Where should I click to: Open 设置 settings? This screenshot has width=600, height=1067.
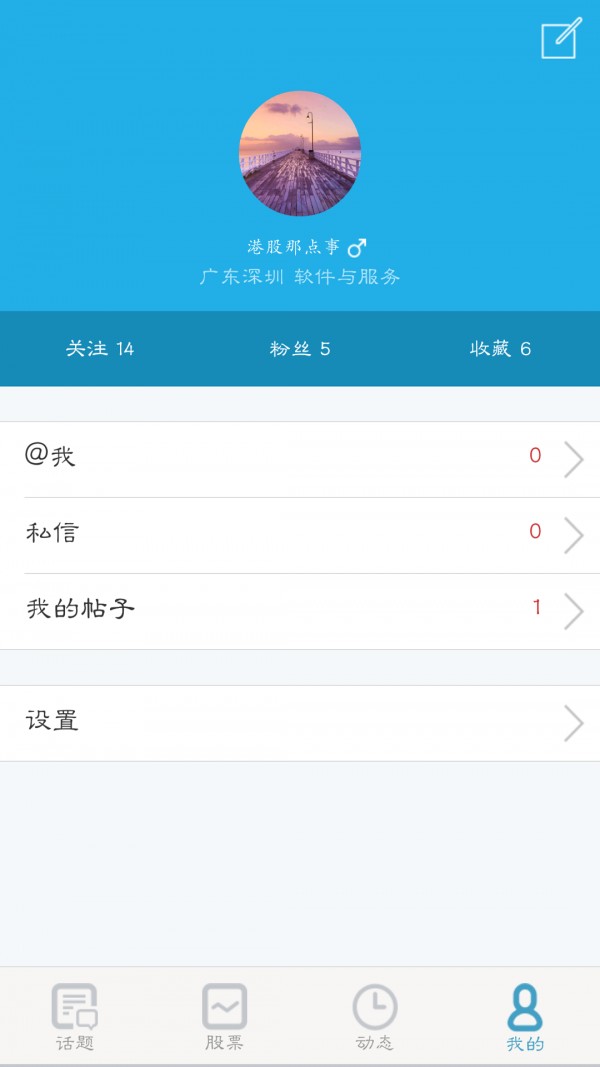300,723
